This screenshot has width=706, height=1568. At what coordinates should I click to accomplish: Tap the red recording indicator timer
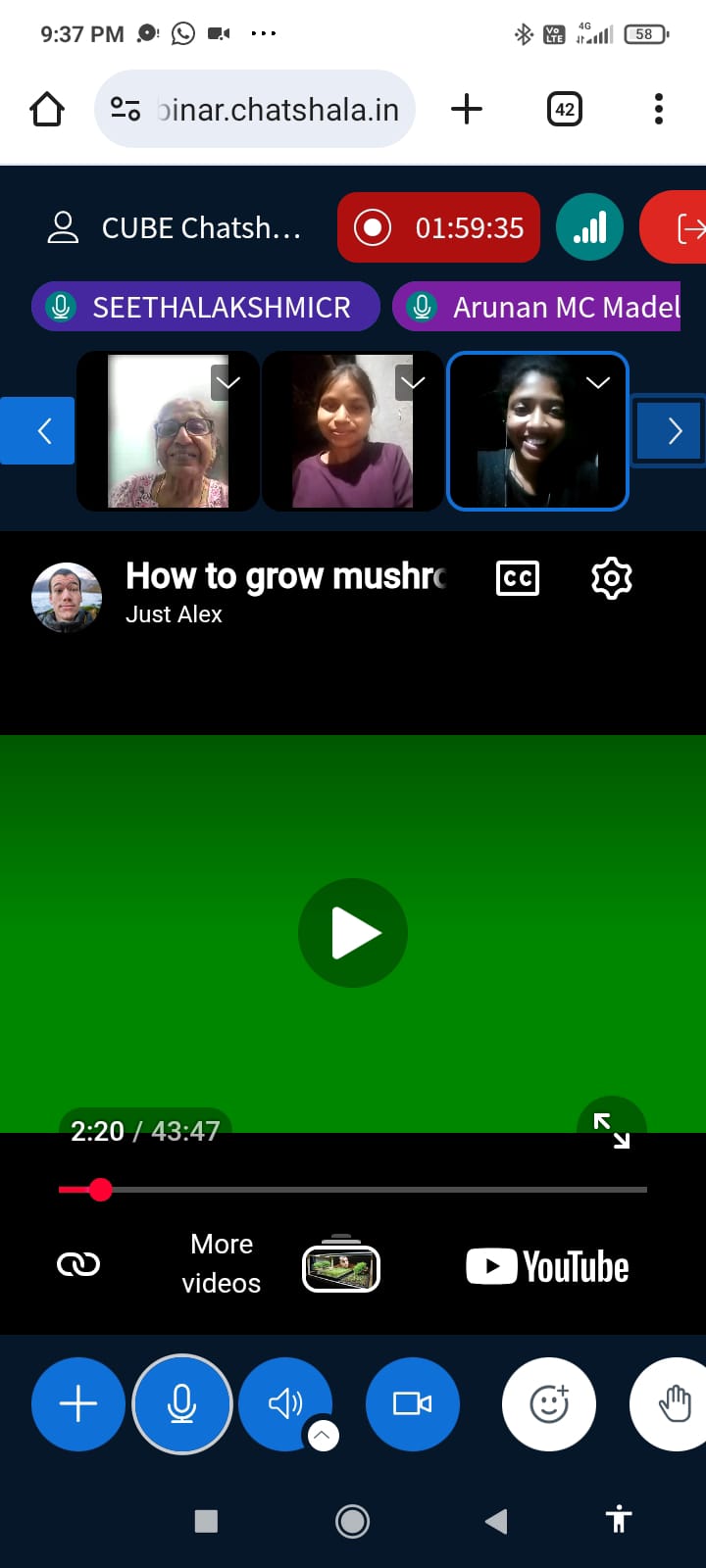point(439,228)
